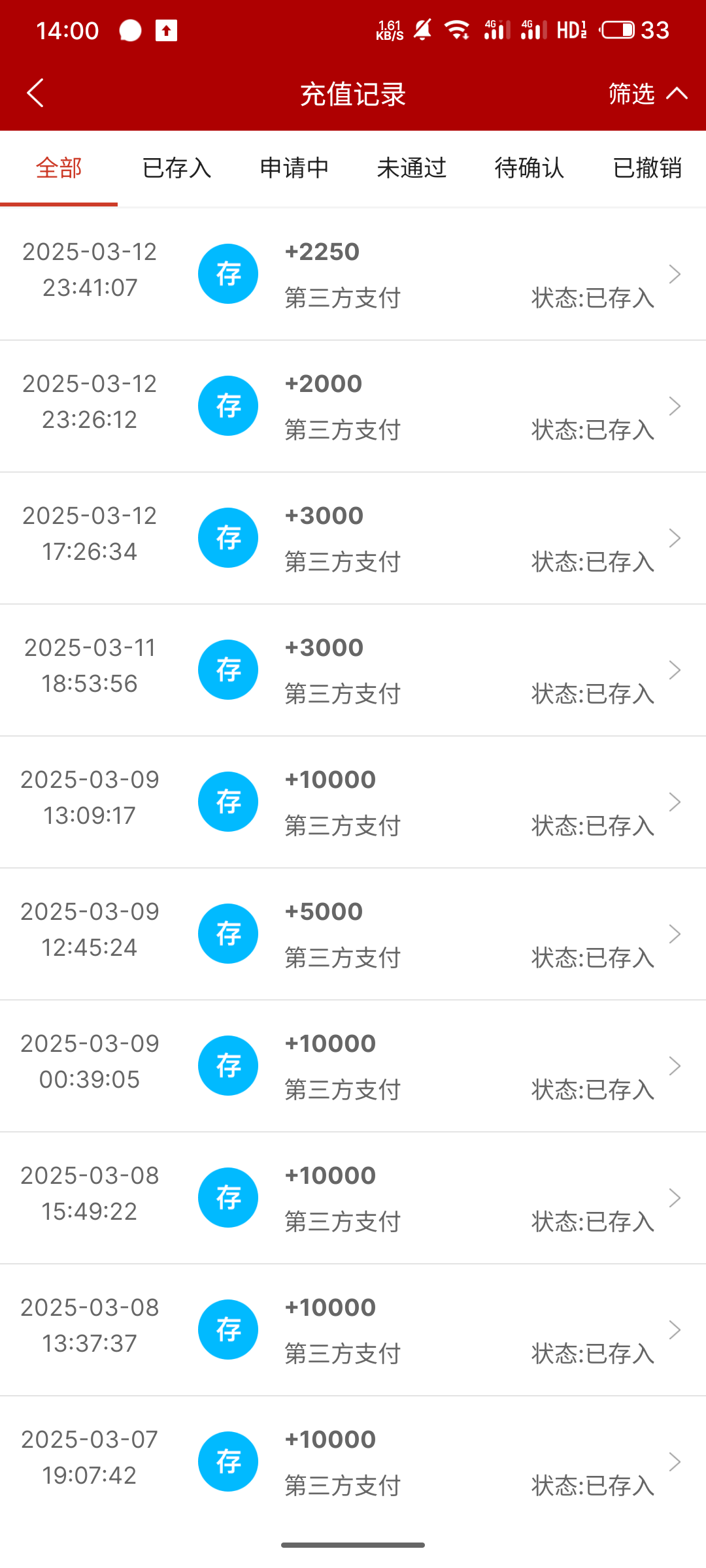706x1568 pixels.
Task: Open the 2025-03-08 13:37:37 deposit record
Action: point(353,1330)
